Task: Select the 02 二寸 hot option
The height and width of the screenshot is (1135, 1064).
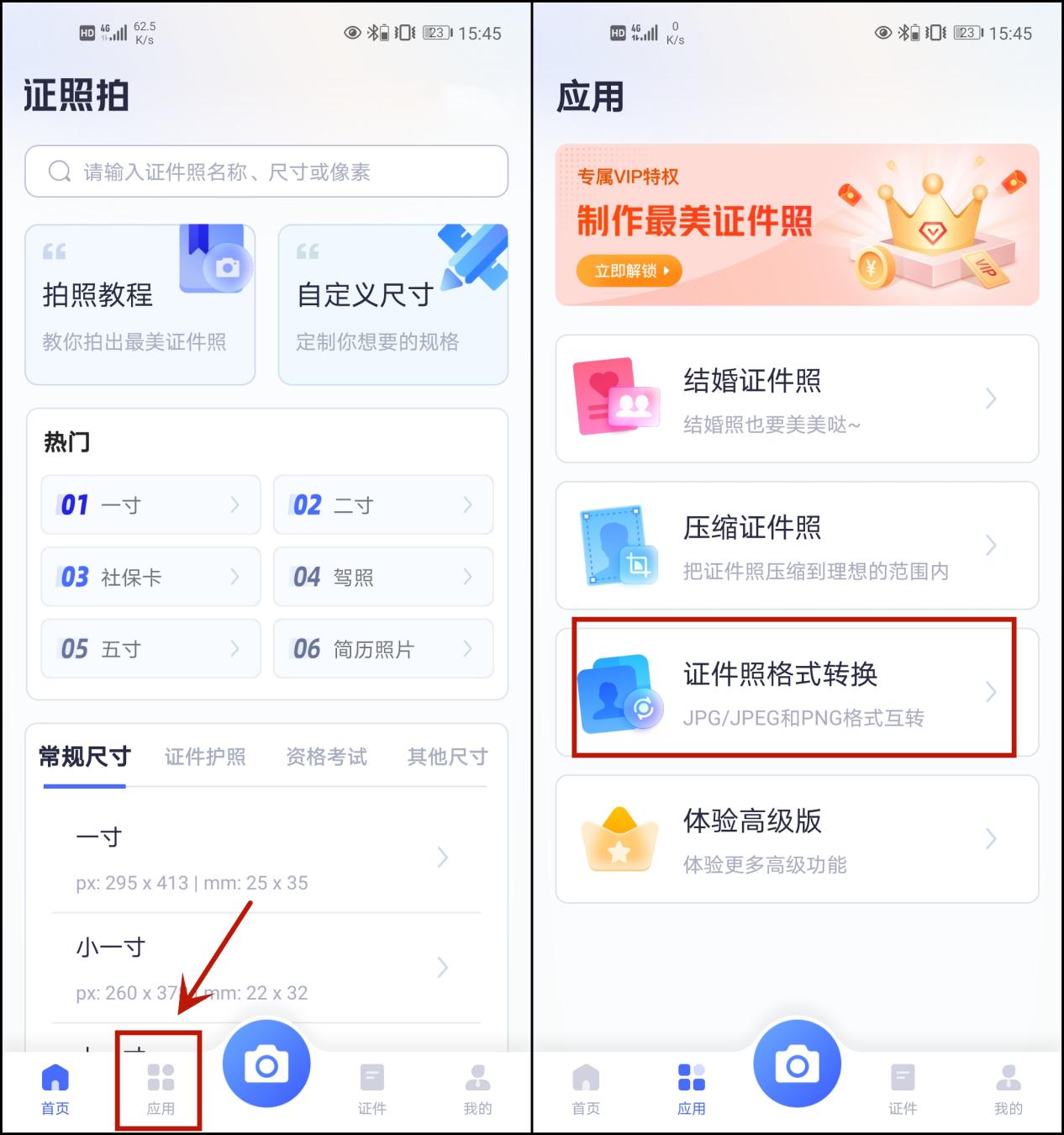Action: [x=383, y=504]
